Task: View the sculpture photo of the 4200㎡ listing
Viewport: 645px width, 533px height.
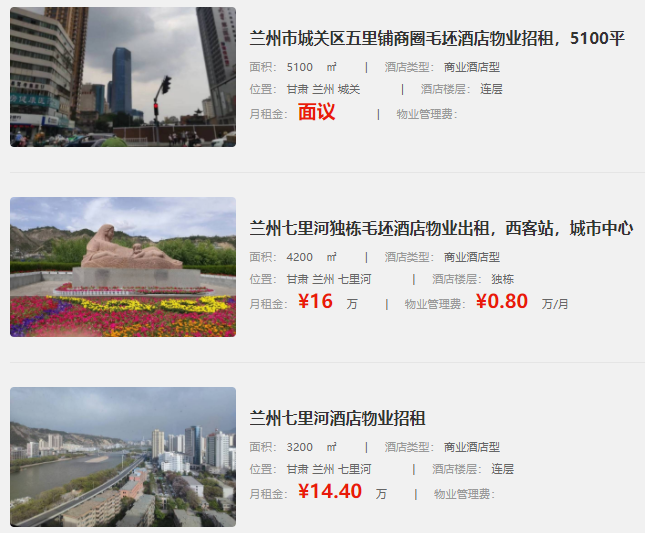Action: click(123, 267)
